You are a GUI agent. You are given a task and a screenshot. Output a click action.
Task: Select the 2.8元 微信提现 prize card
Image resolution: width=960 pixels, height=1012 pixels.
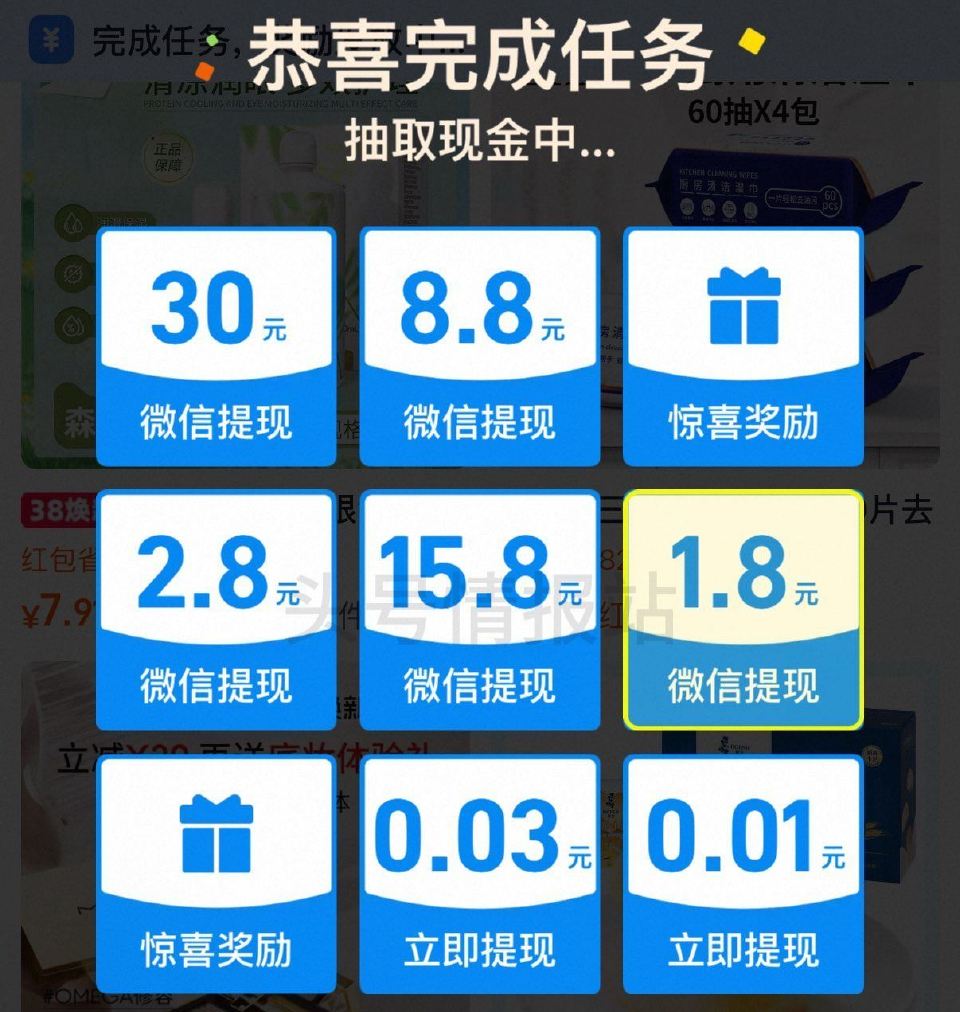pos(216,608)
